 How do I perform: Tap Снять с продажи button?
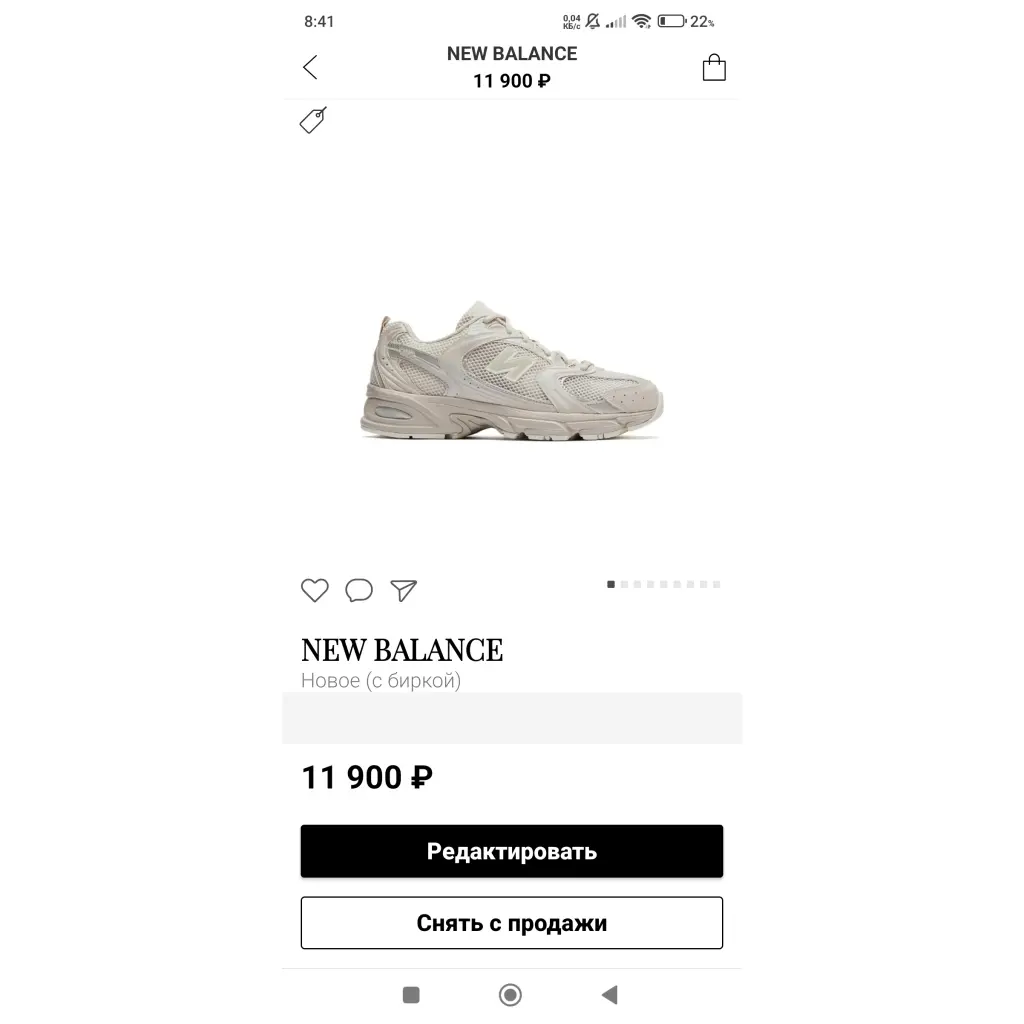511,923
